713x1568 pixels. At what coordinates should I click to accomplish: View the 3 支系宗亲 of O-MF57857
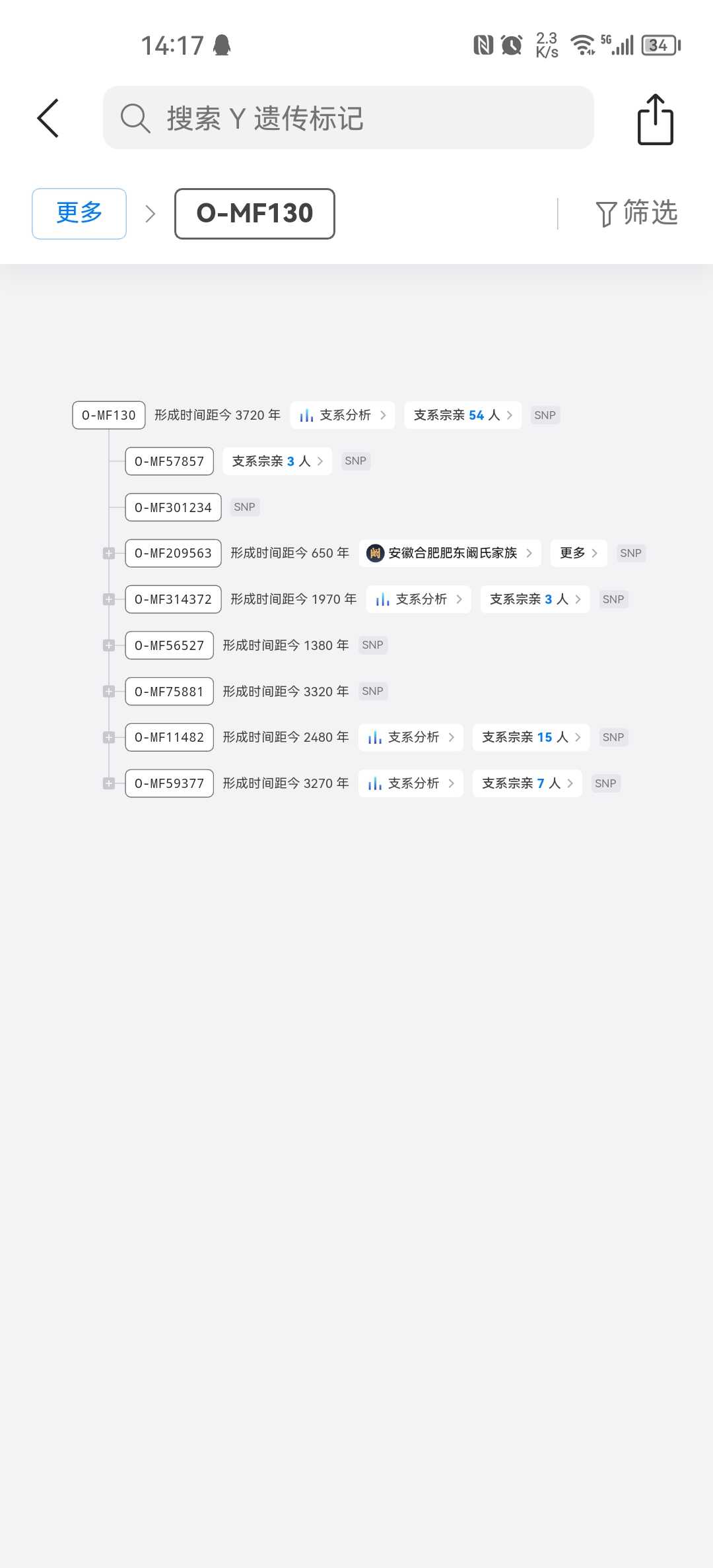(x=277, y=461)
